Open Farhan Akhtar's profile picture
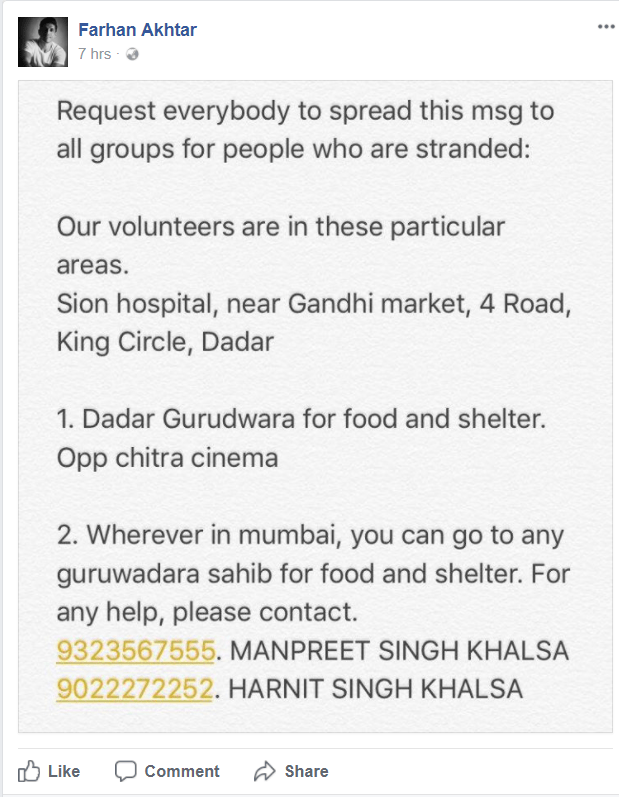This screenshot has width=619, height=797. point(42,42)
